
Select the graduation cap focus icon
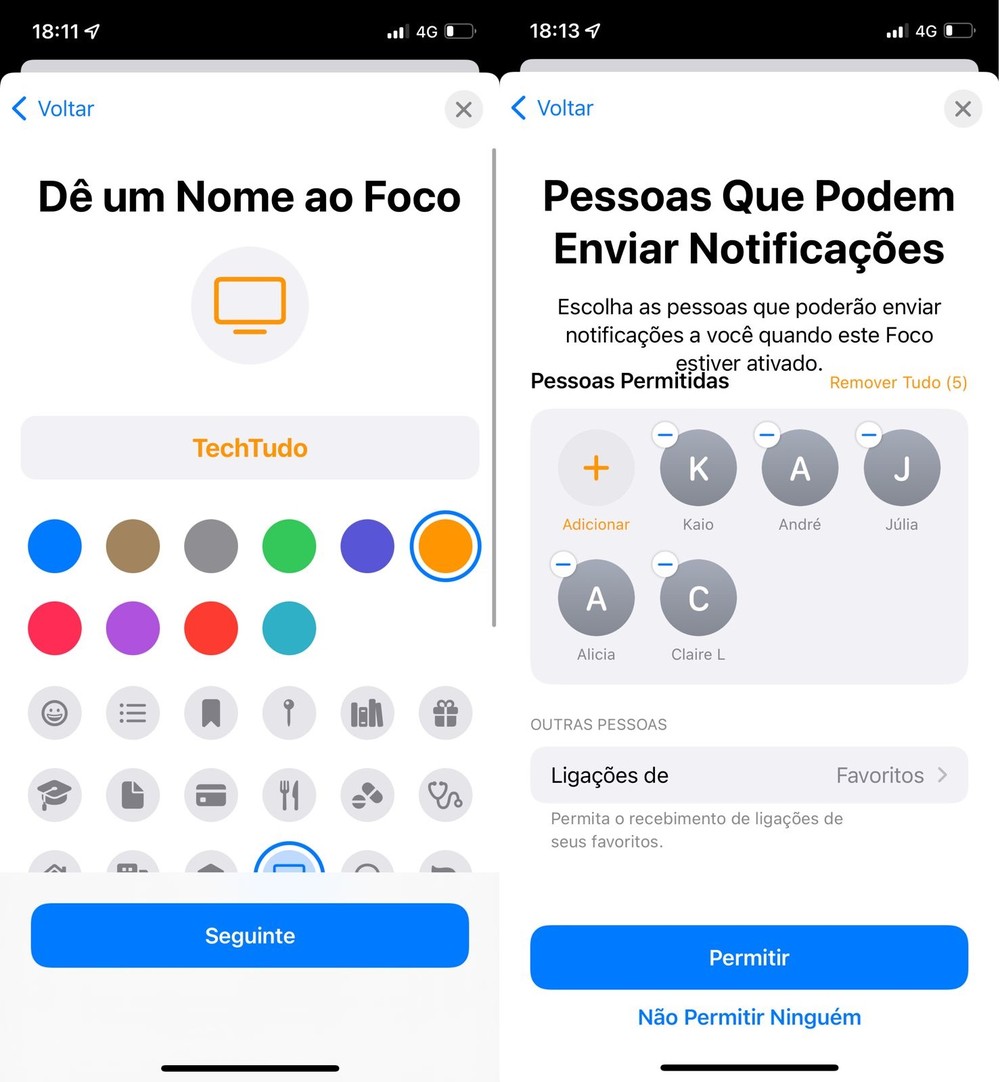pos(55,795)
